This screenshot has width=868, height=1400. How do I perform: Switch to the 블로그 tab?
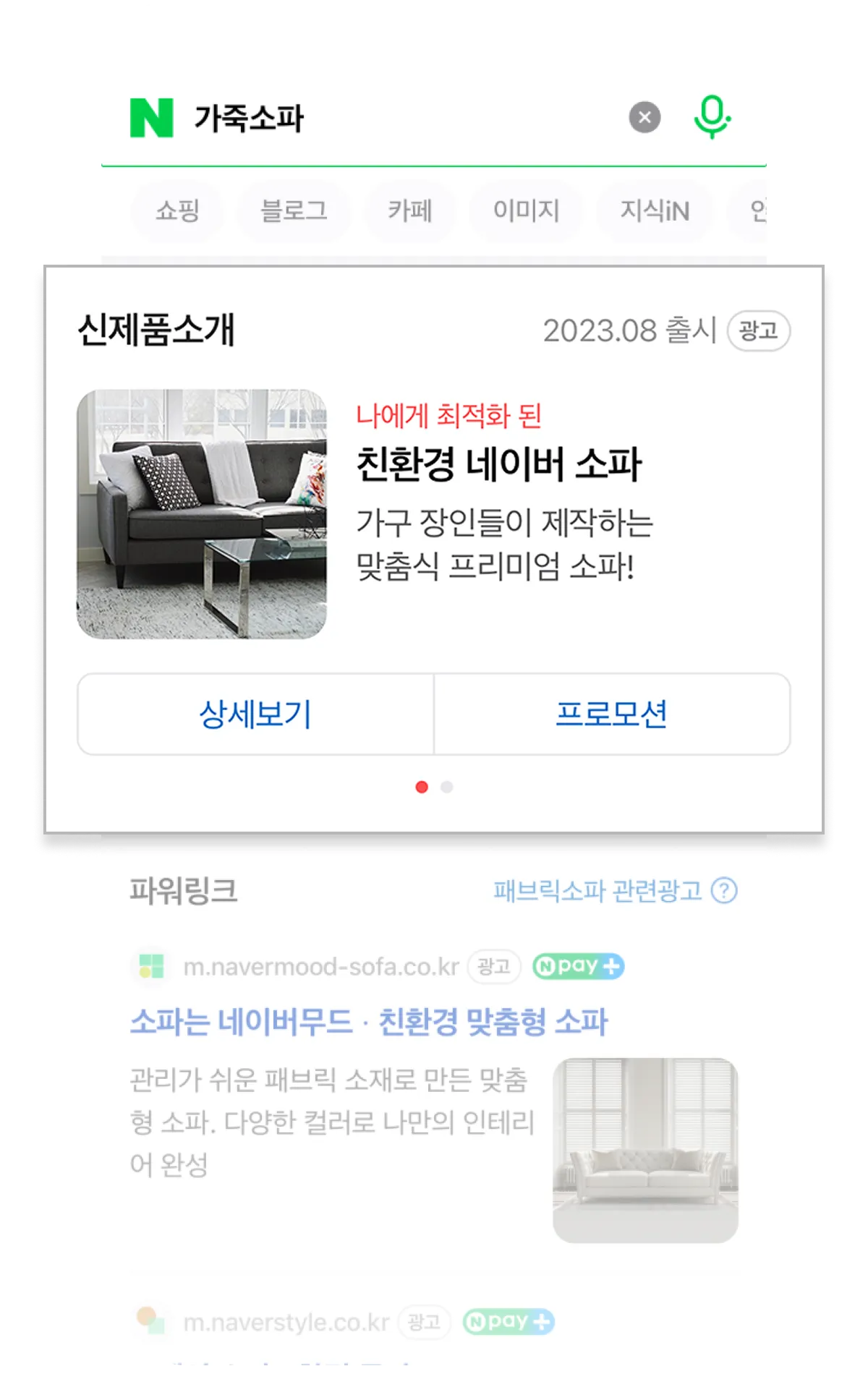[294, 210]
